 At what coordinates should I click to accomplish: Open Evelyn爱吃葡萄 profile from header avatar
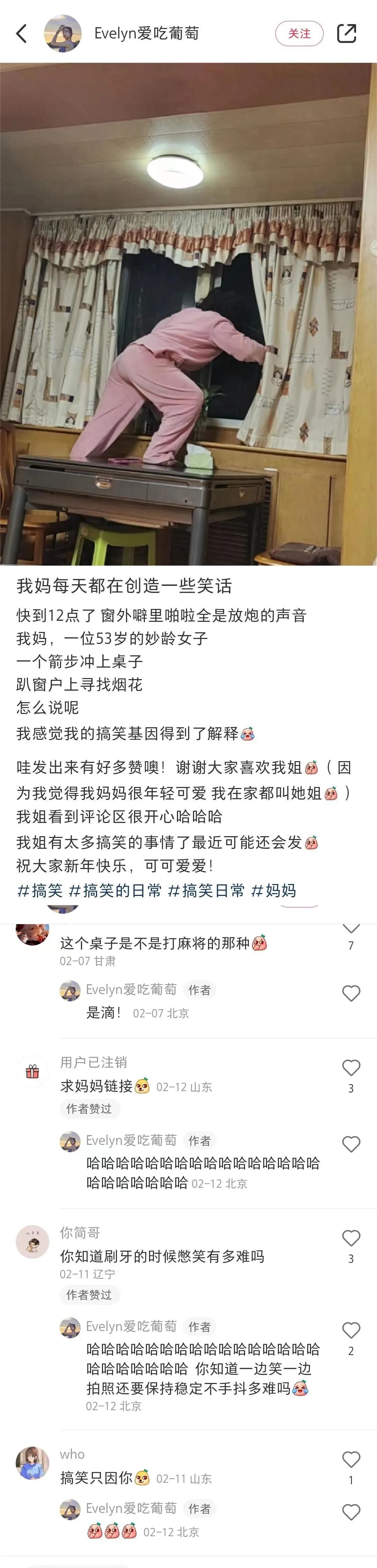63,34
